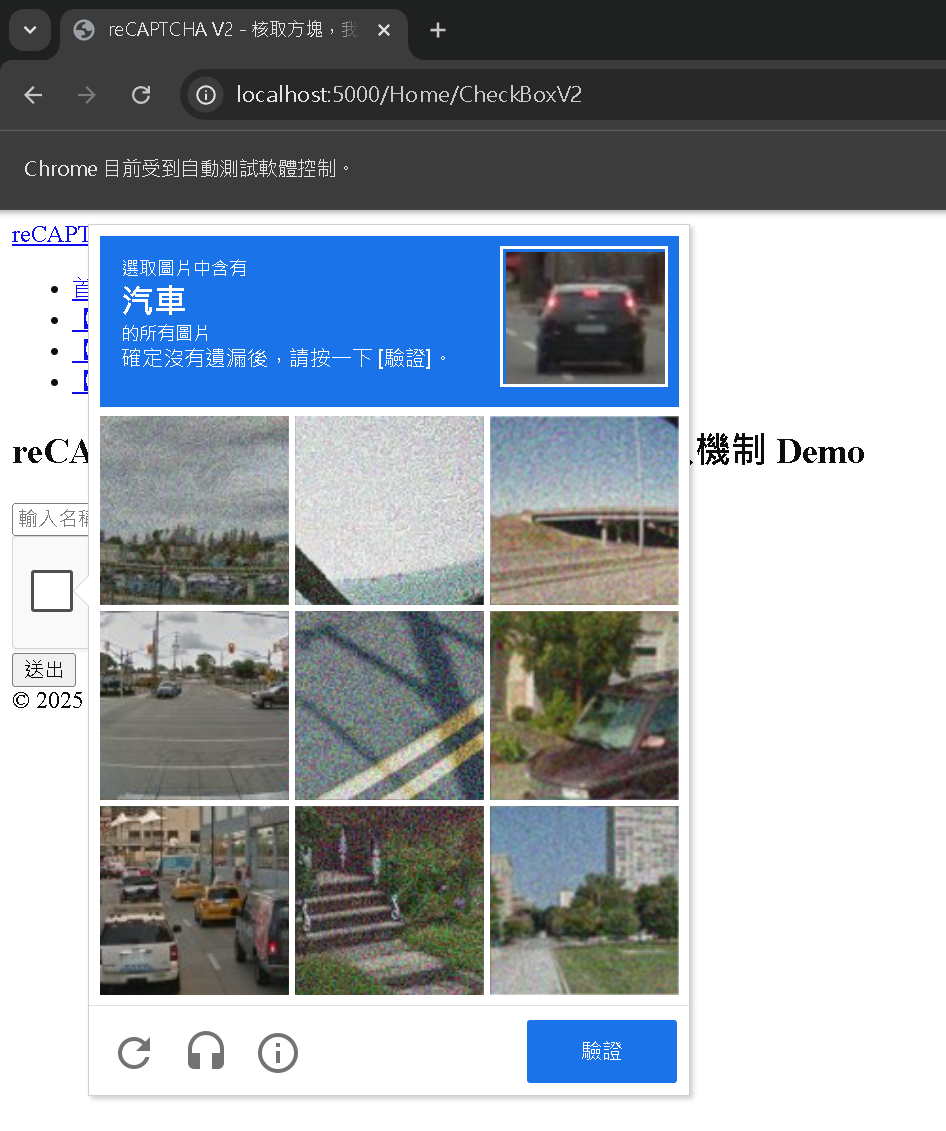Tick the reCAPTCHA checkbox

point(52,591)
